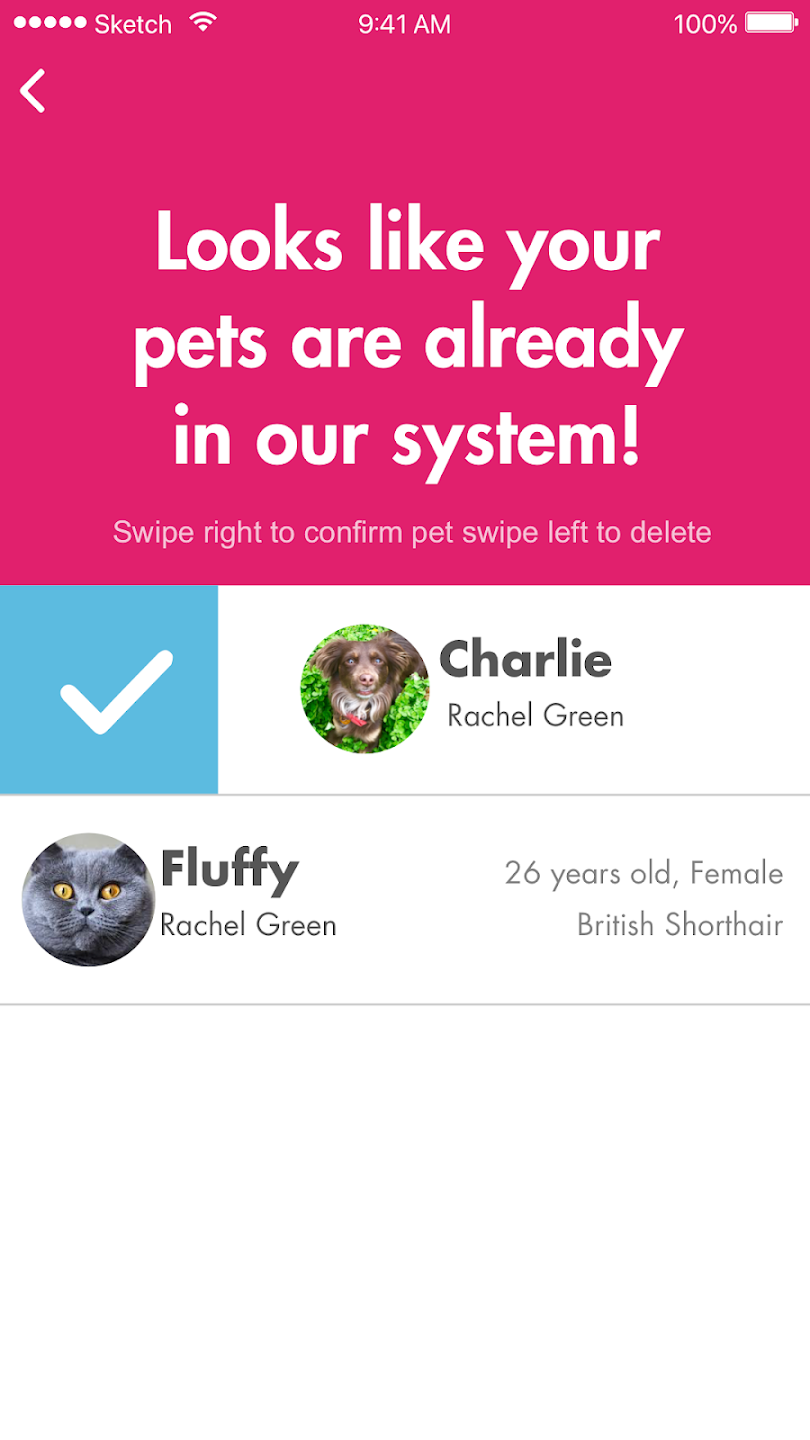The image size is (810, 1440).
Task: Open Charlie's pet row
Action: (x=514, y=690)
